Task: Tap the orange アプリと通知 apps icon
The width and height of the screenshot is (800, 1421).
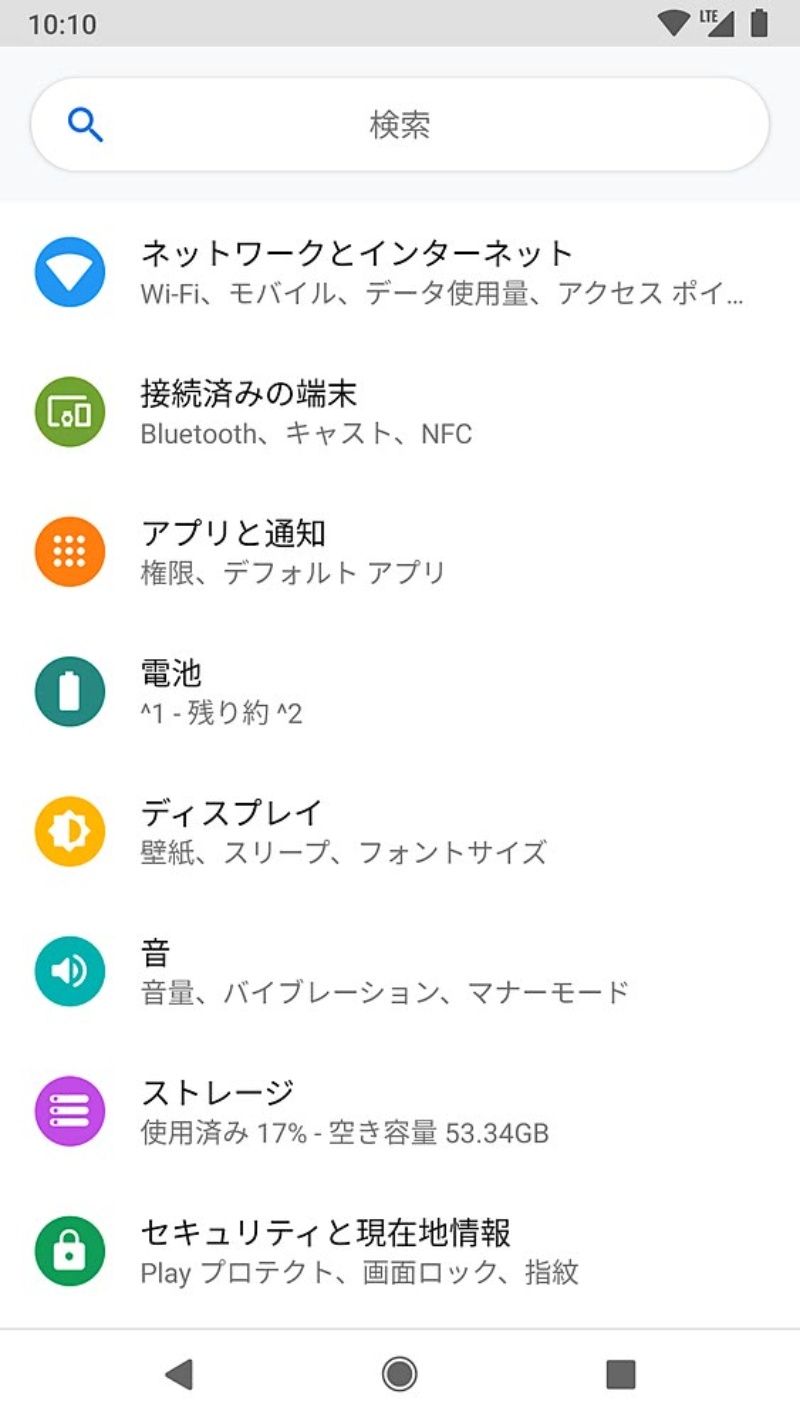Action: click(x=68, y=550)
